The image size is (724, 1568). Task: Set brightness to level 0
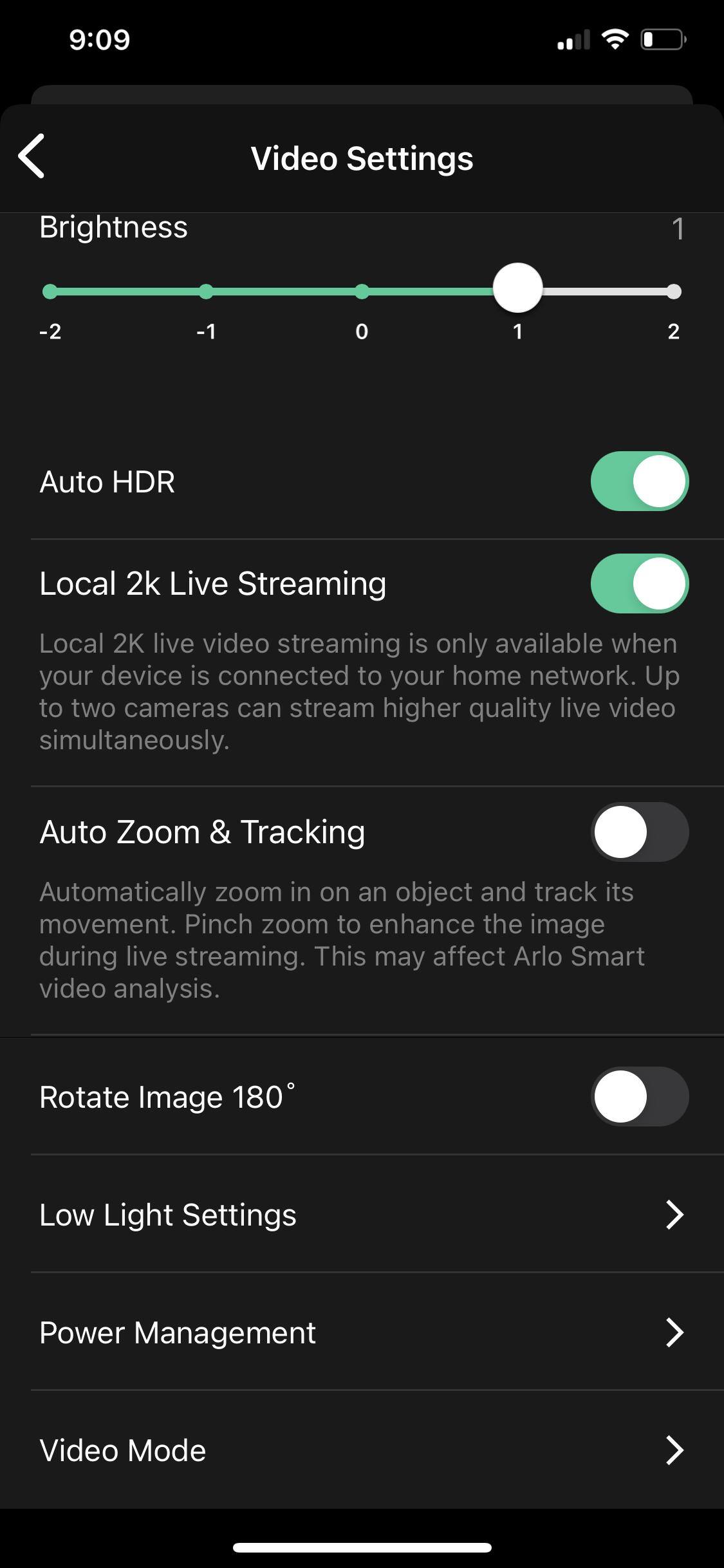[x=362, y=292]
